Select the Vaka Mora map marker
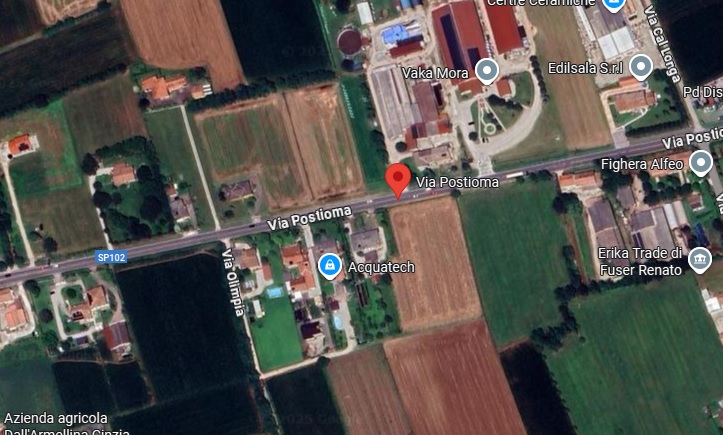 click(487, 71)
